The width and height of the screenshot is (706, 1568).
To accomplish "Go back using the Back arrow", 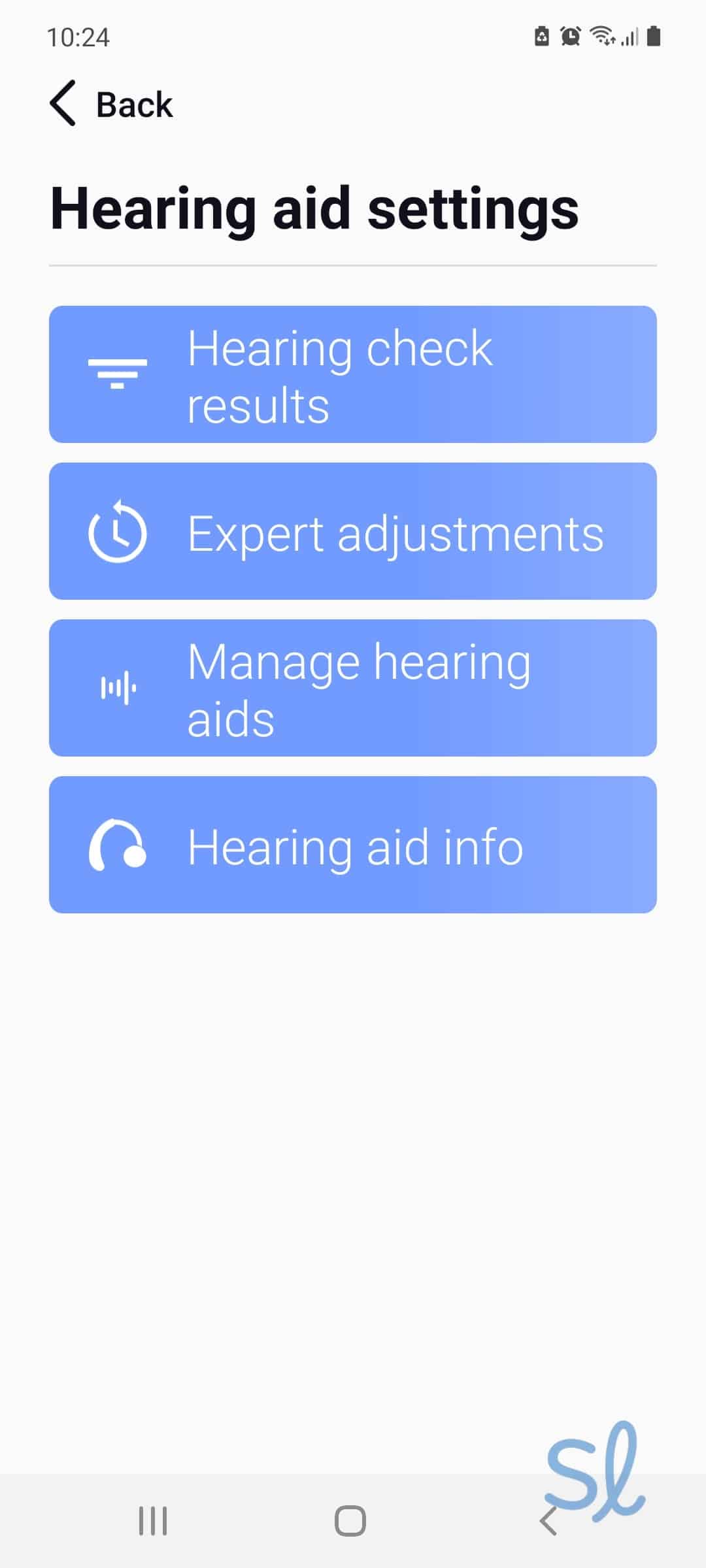I will [x=63, y=103].
